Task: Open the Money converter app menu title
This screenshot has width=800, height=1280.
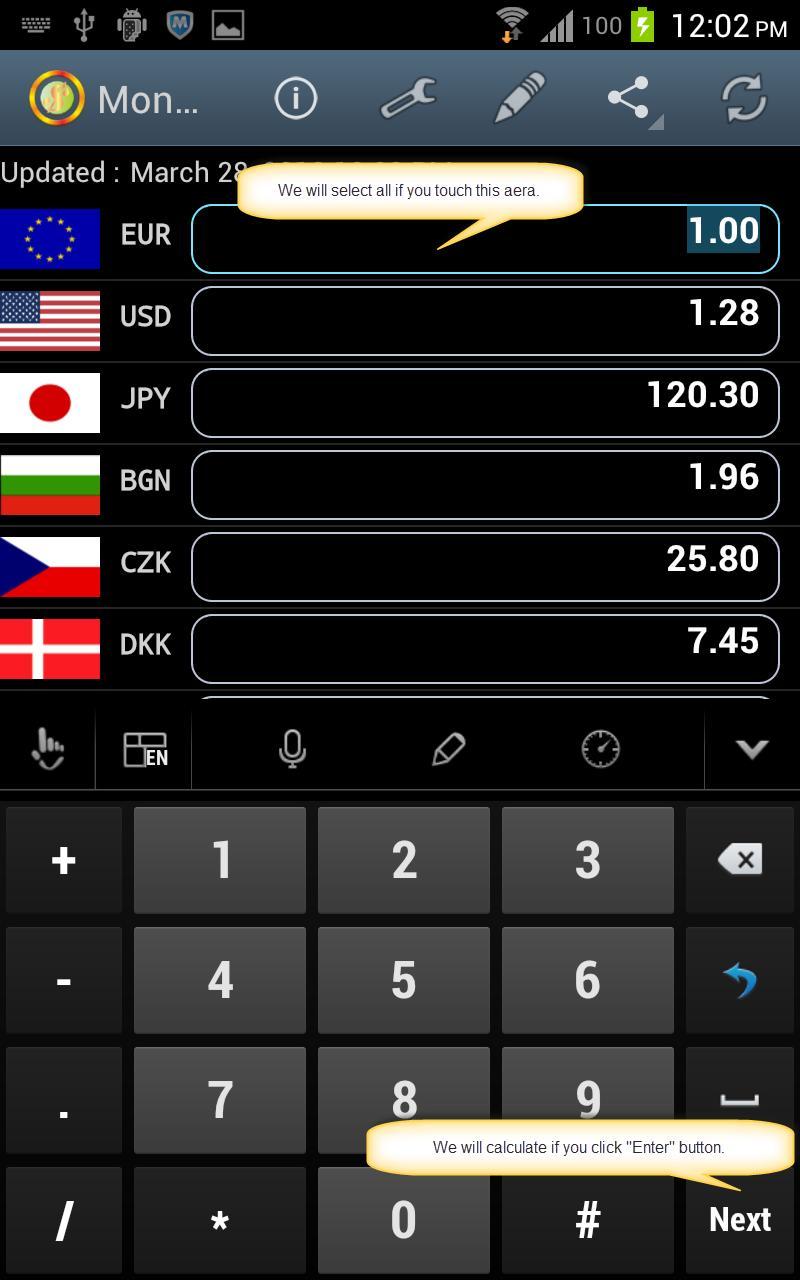Action: click(147, 97)
